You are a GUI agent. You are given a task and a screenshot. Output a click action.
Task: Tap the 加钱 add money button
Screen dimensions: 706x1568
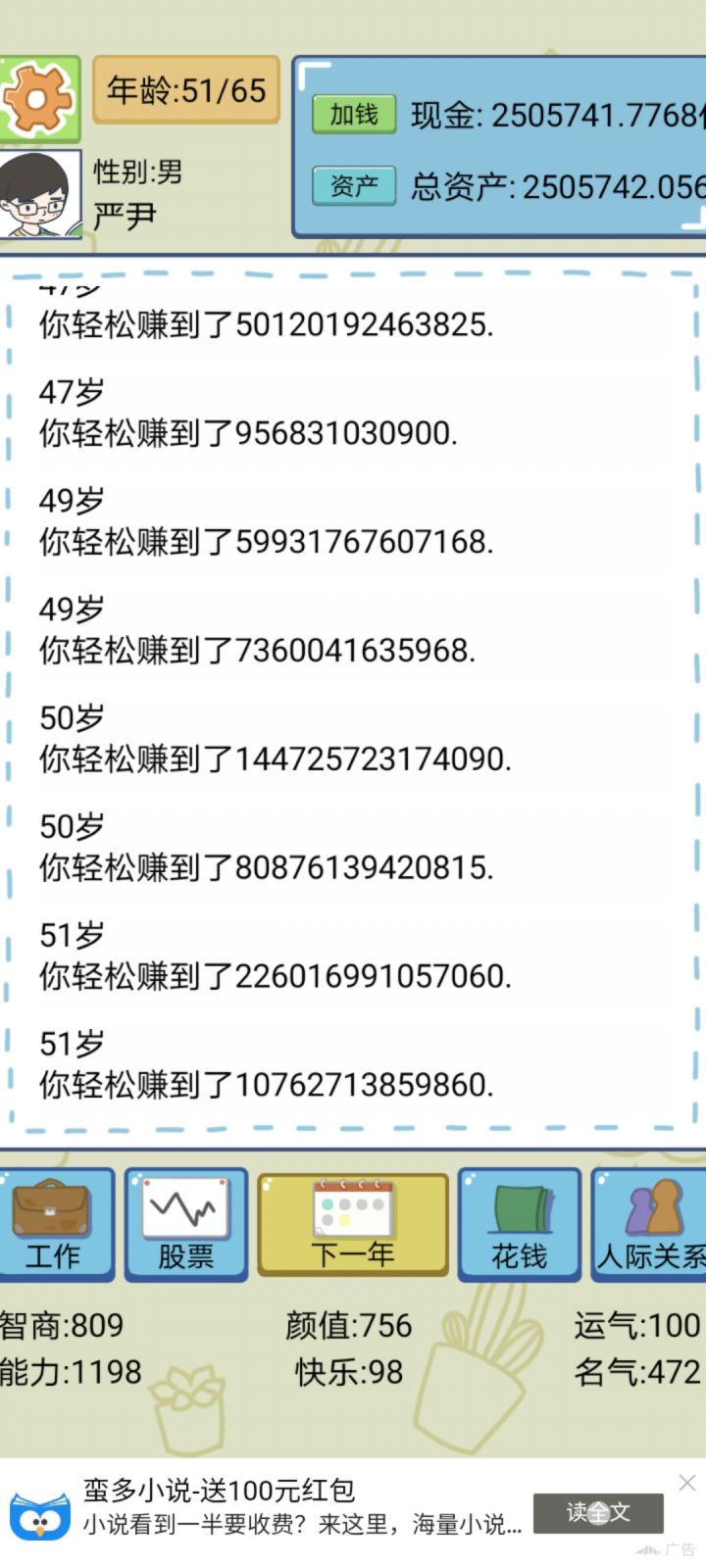pos(354,115)
